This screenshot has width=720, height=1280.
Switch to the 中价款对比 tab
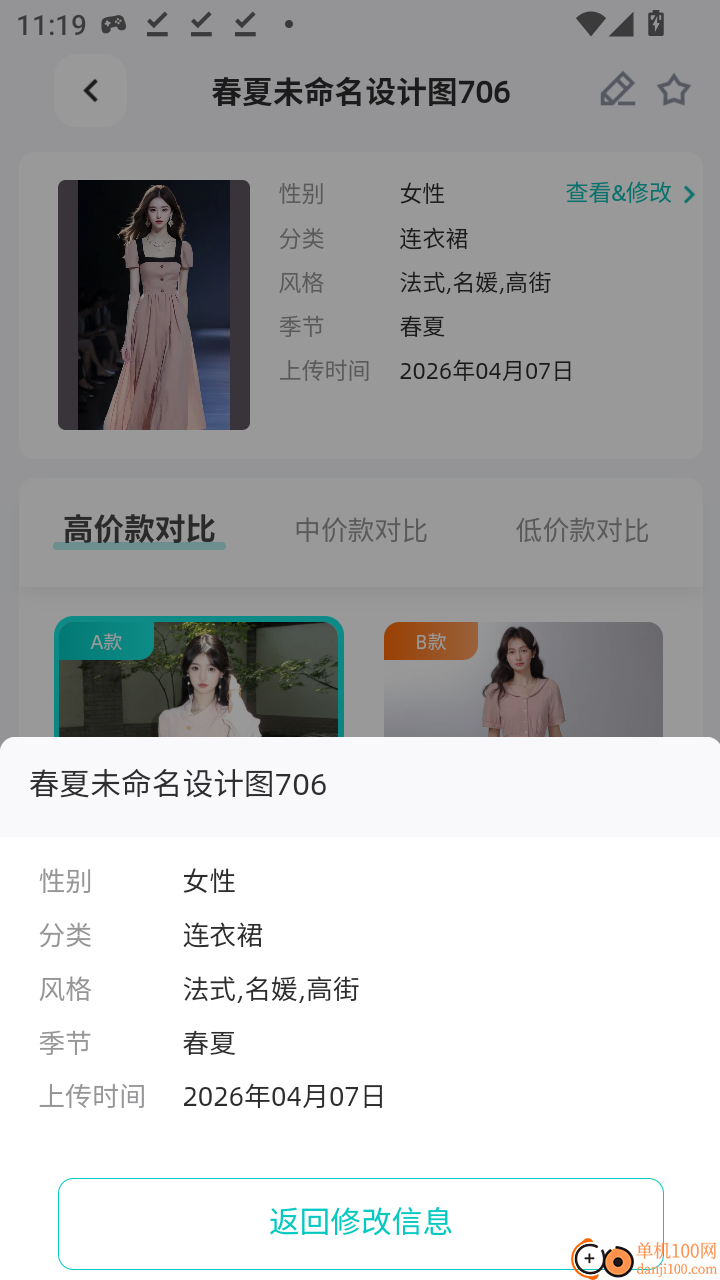pos(360,531)
